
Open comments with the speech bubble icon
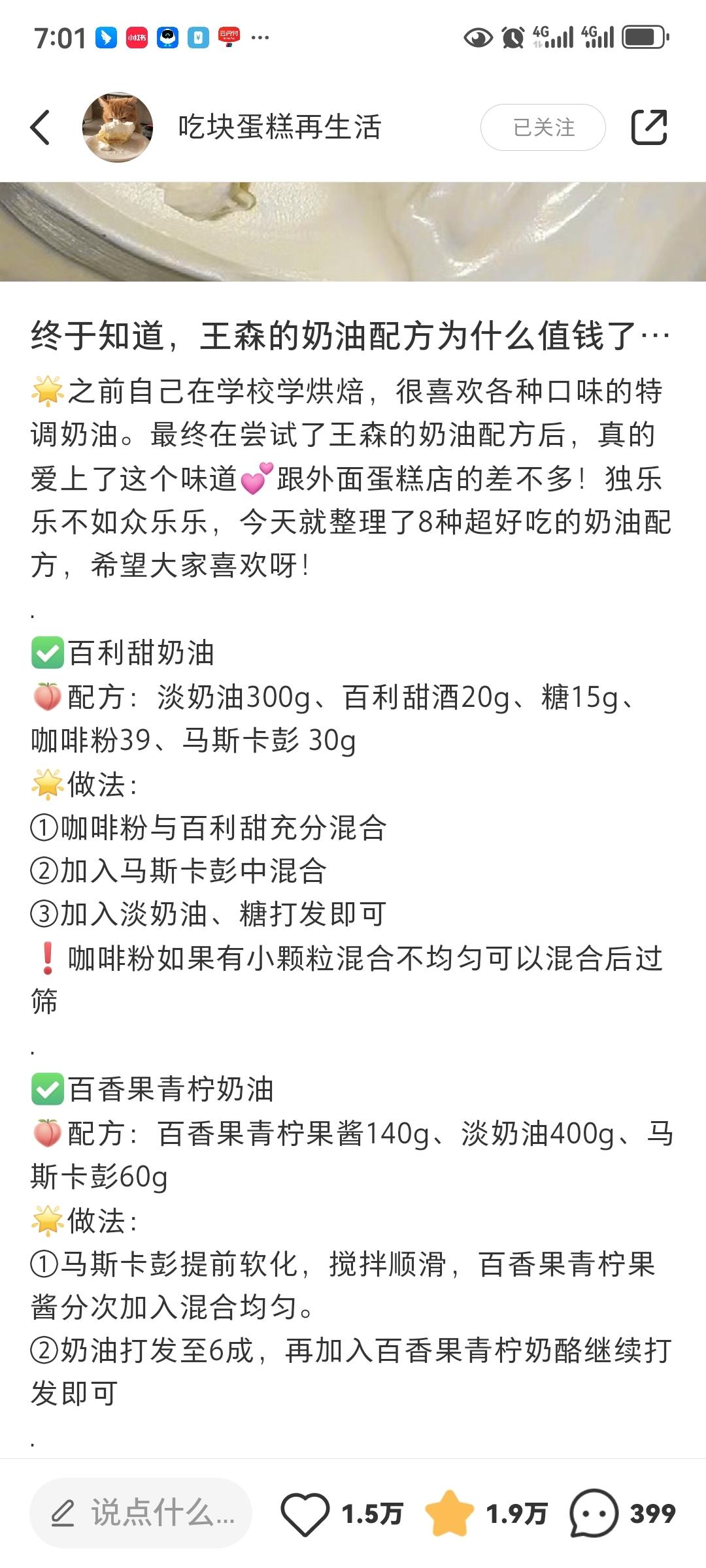(592, 1511)
